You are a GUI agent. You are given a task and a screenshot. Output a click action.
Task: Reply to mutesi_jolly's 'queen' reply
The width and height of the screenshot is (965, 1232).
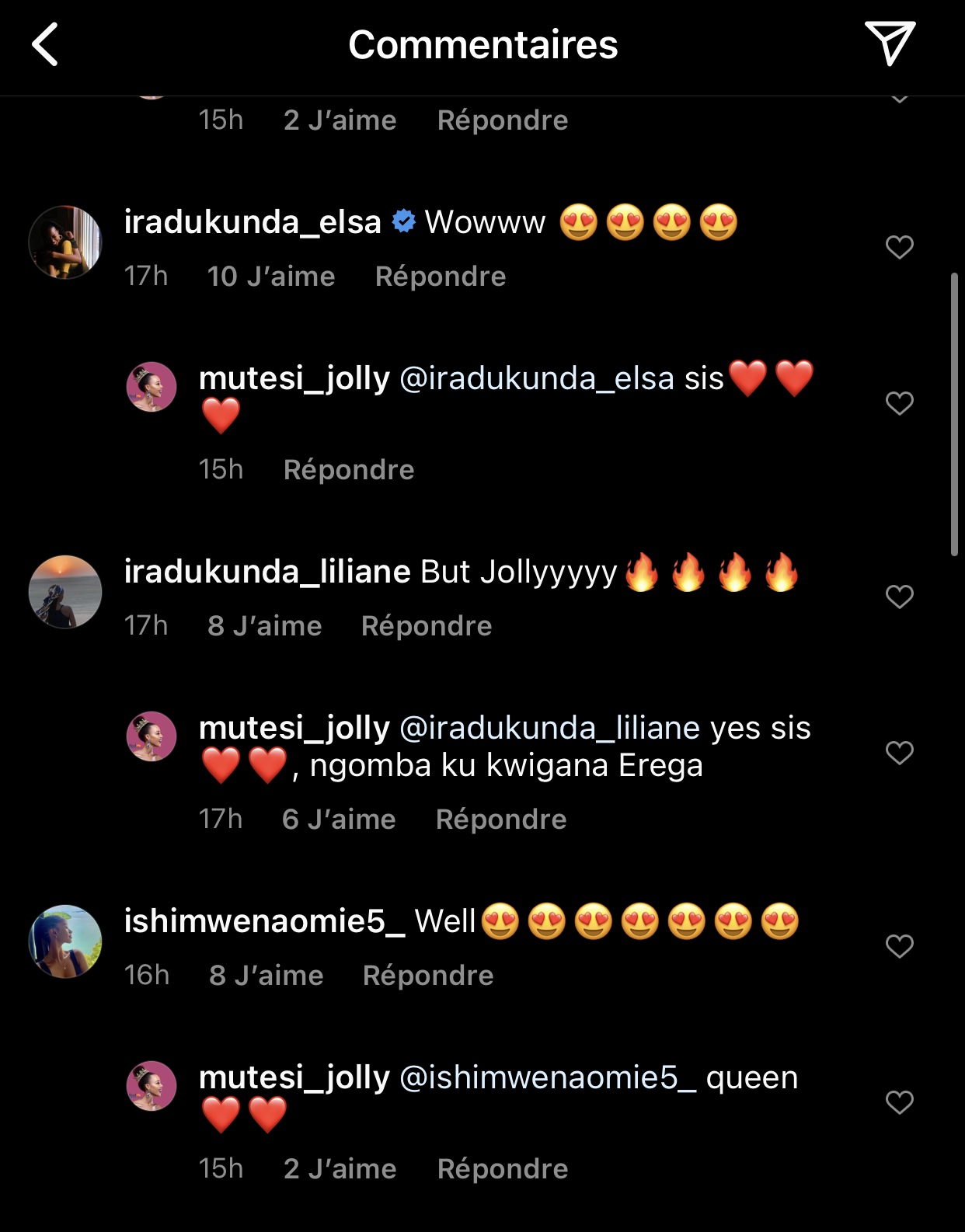click(502, 1169)
